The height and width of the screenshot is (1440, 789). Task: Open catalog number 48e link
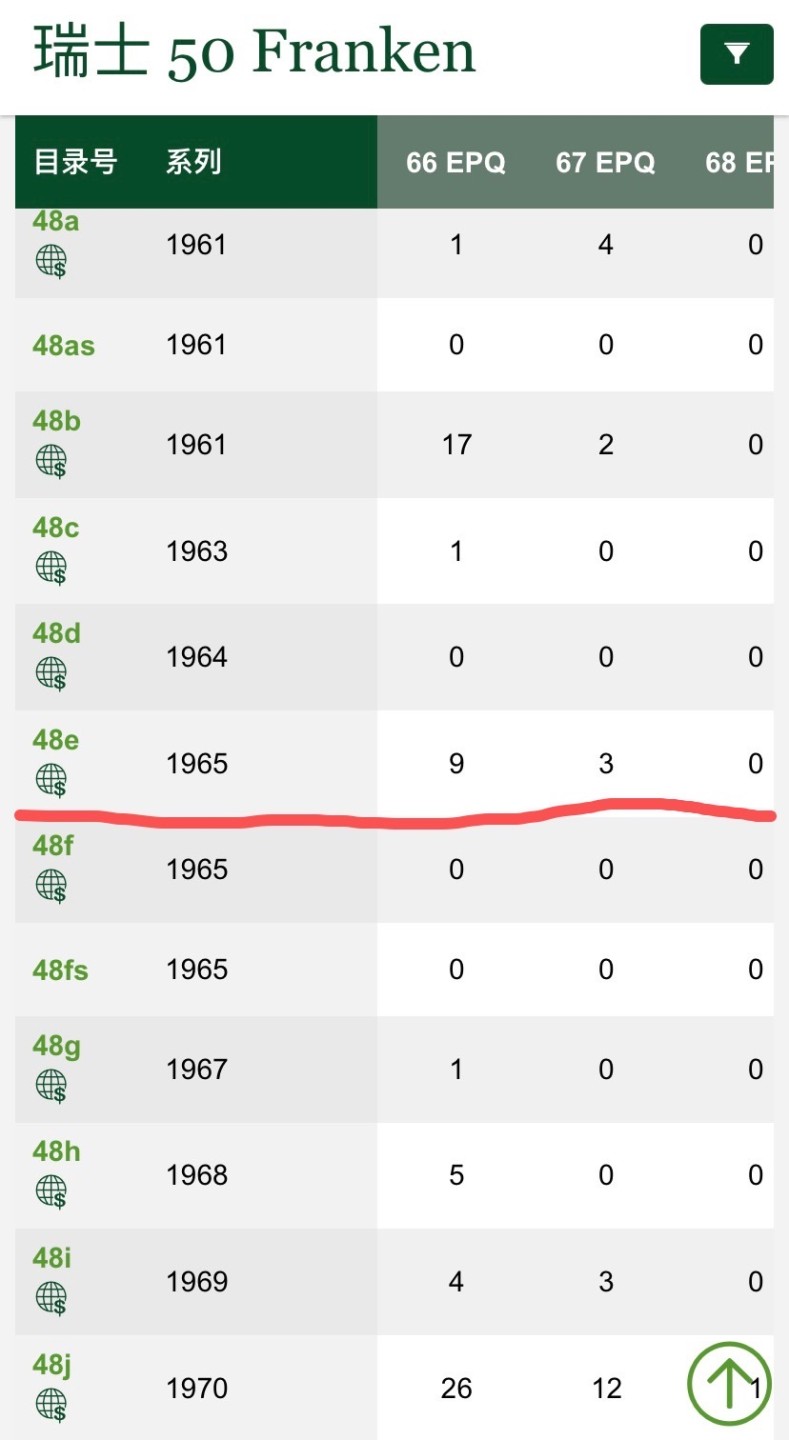(55, 740)
